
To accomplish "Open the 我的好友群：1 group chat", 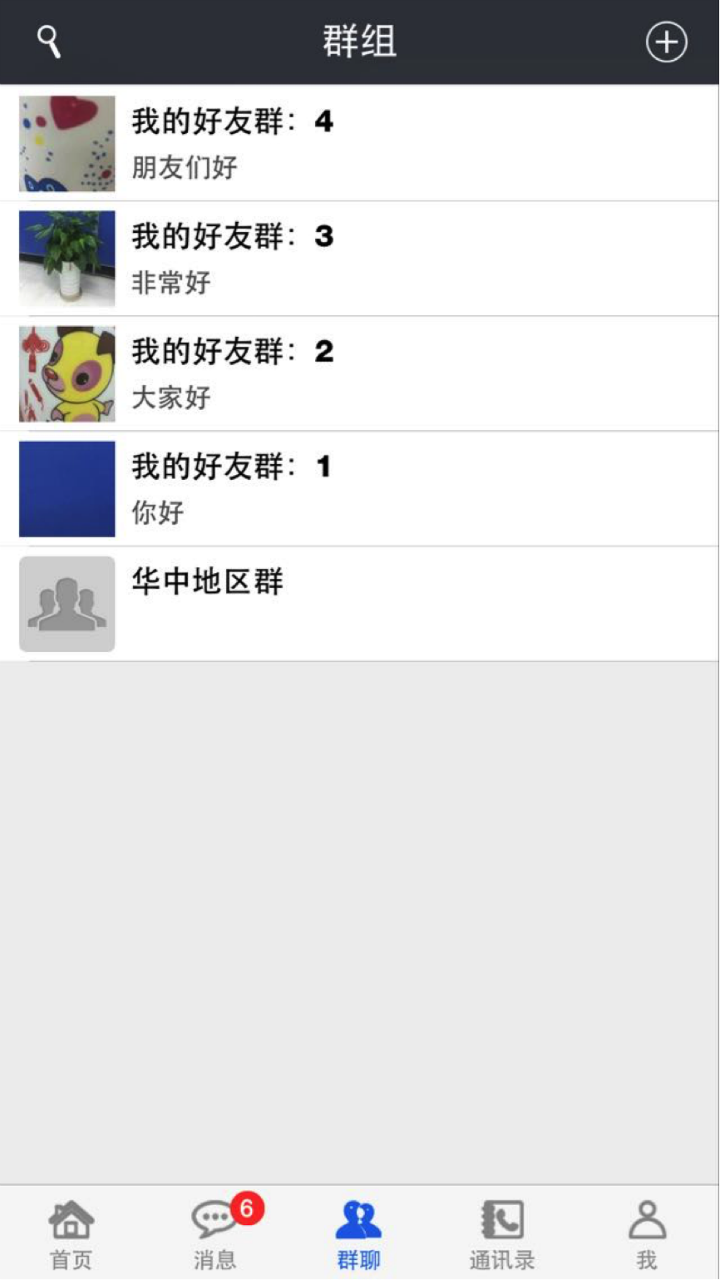I will click(360, 489).
